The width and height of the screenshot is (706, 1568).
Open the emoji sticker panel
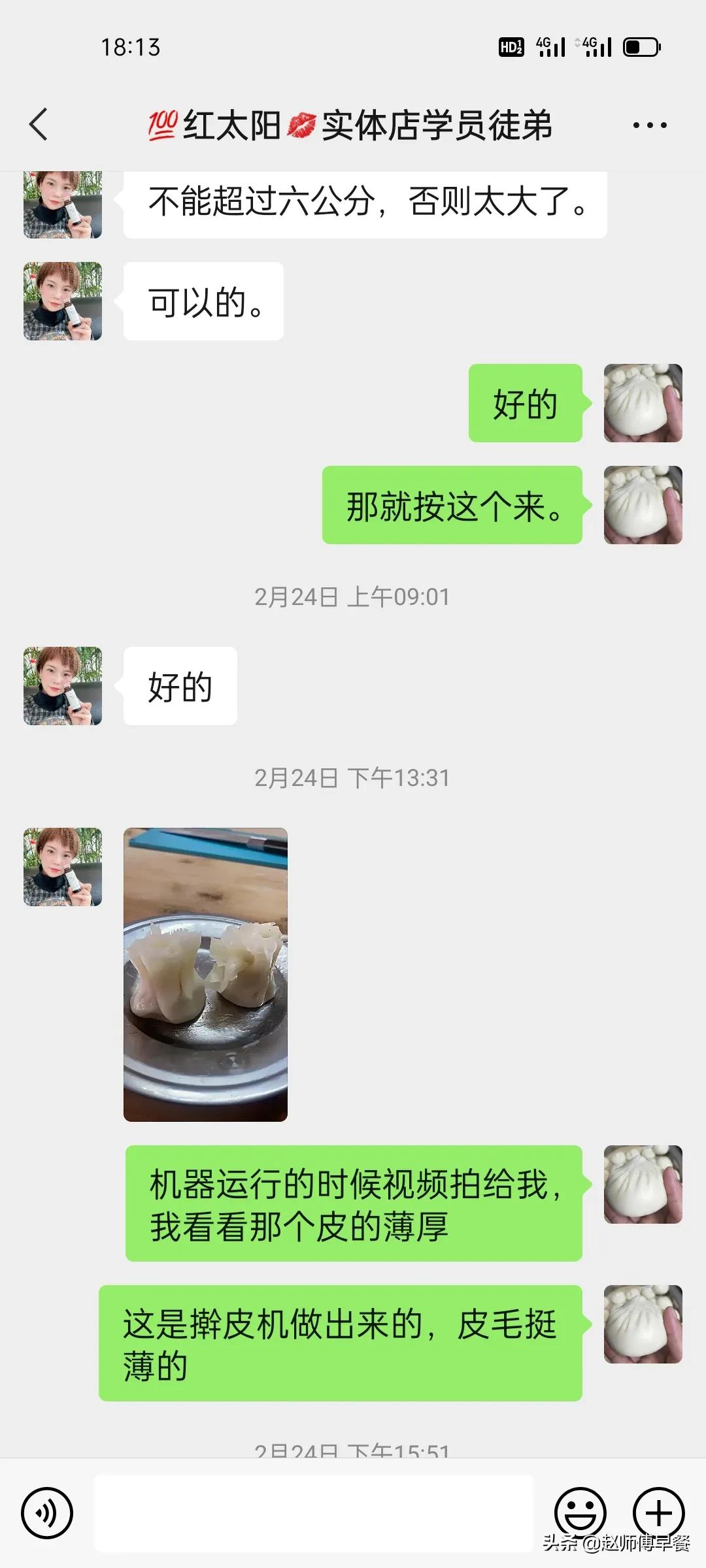580,1512
